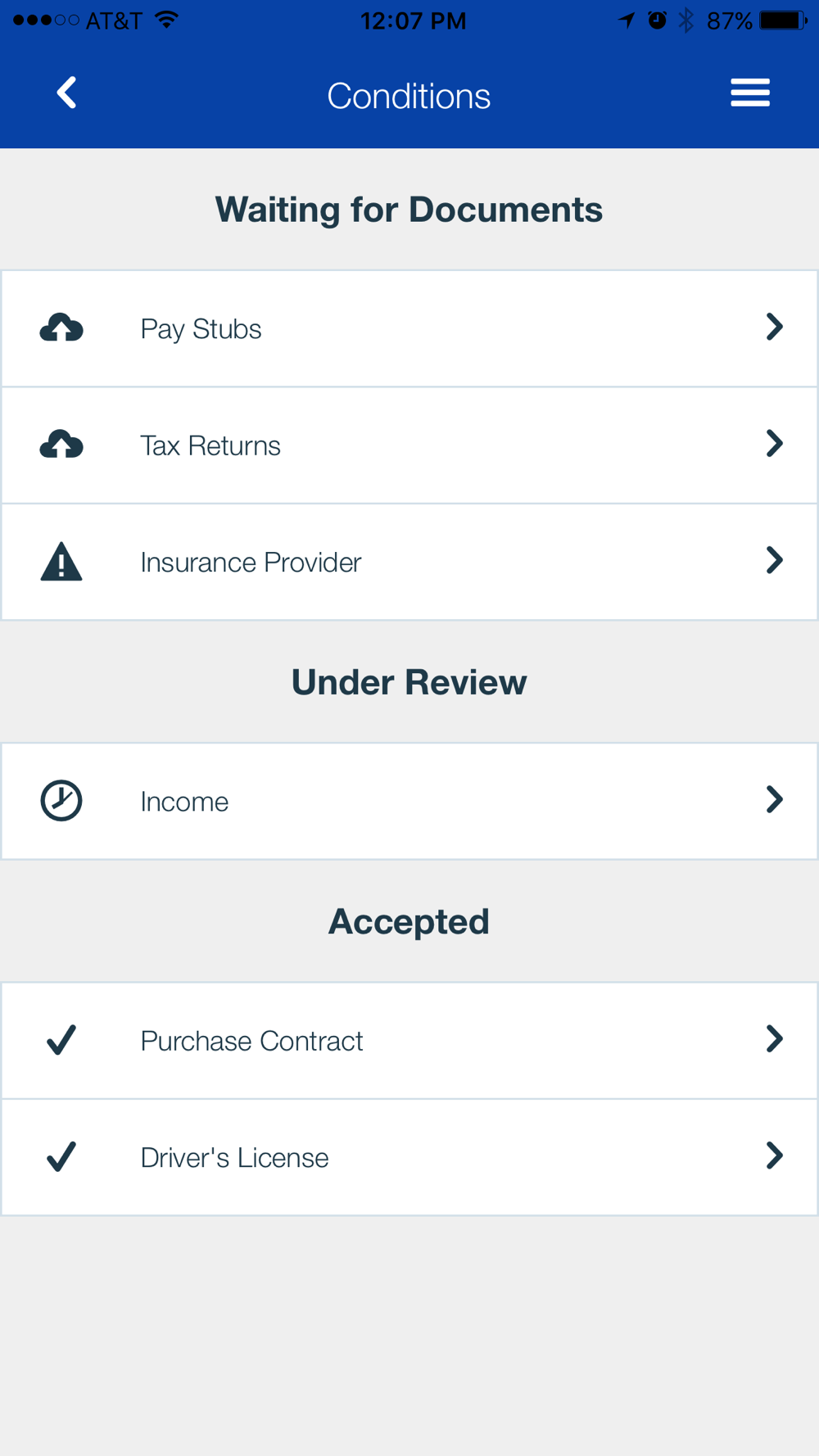Open the Income item under review
Image resolution: width=819 pixels, height=1456 pixels.
[x=409, y=801]
